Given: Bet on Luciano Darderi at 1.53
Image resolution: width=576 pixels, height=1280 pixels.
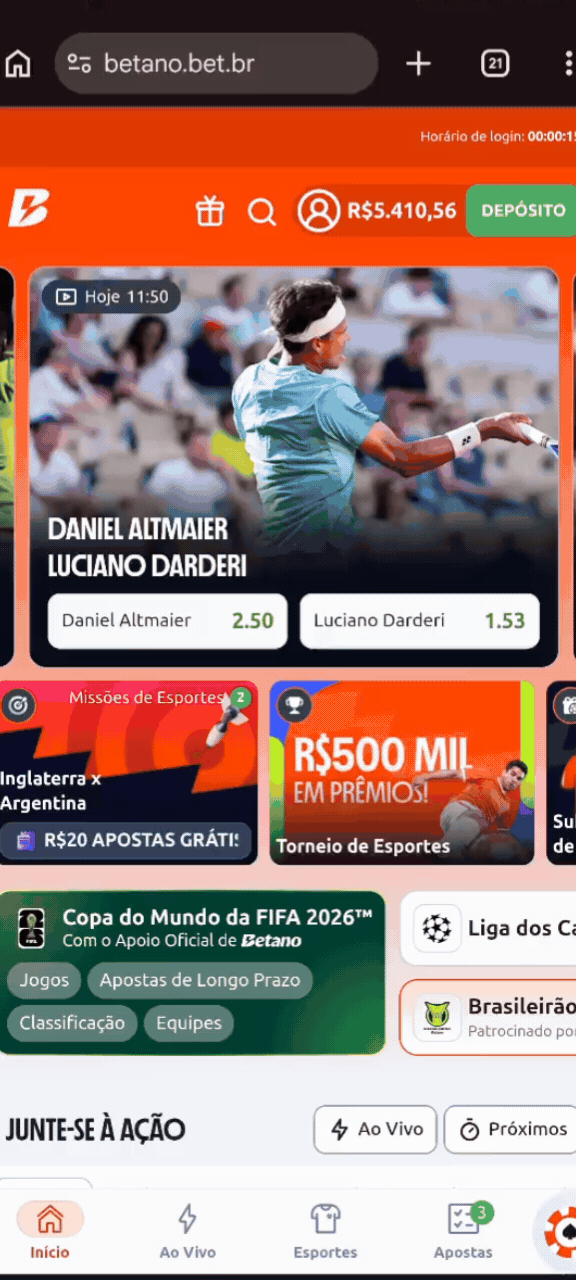Looking at the screenshot, I should 420,621.
